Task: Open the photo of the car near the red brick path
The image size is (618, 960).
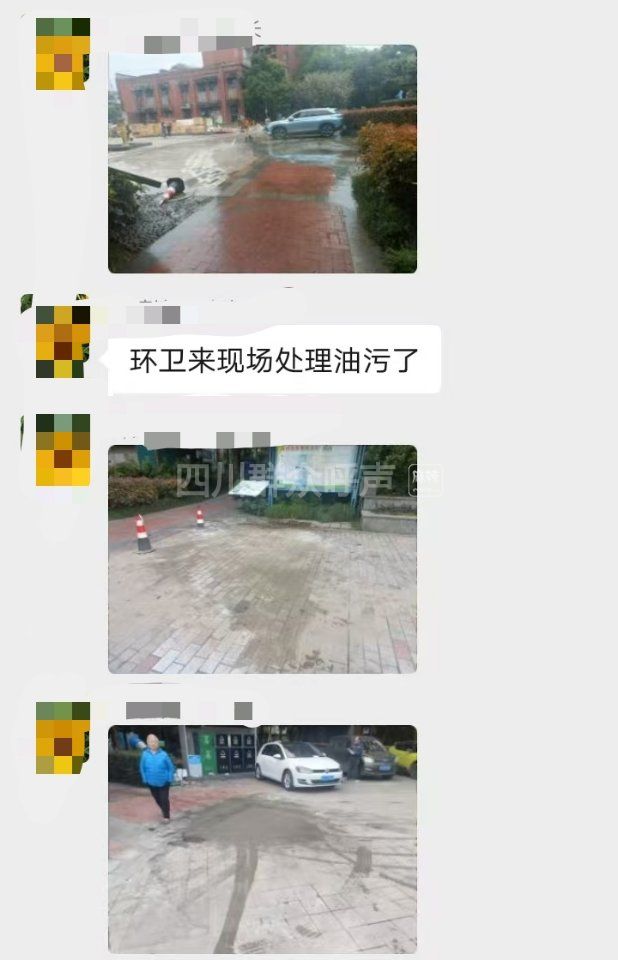Action: pos(262,159)
